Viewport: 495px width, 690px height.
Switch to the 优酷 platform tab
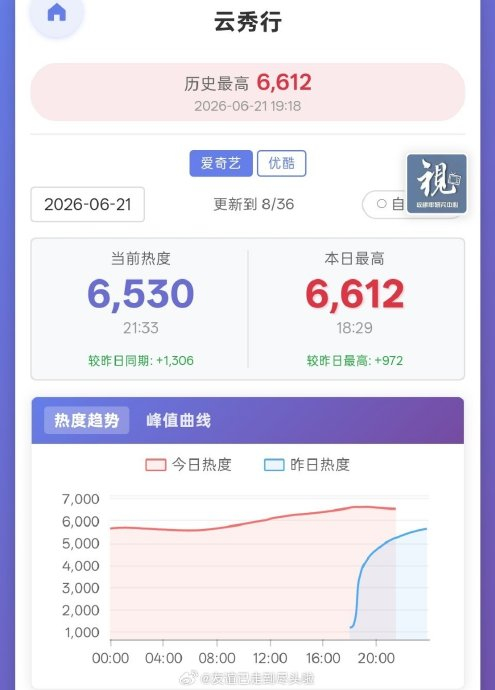click(x=282, y=163)
